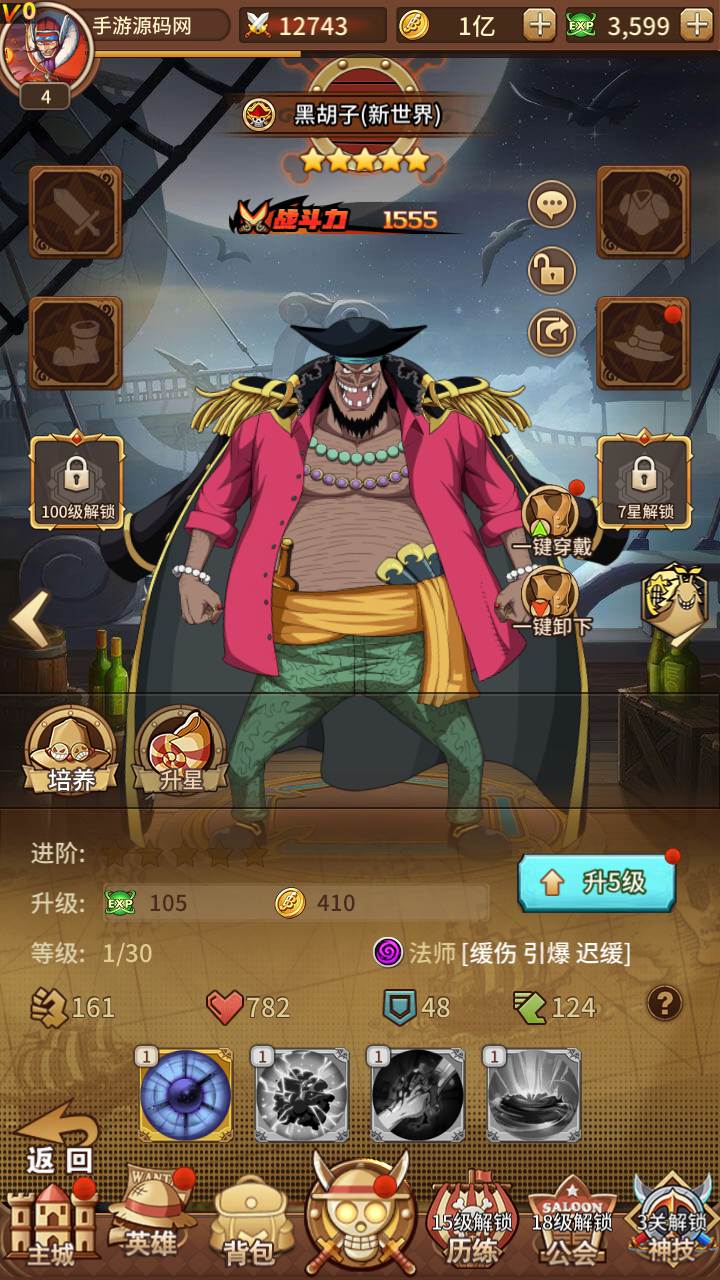
Task: Open the boots equipment slot
Action: 76,342
